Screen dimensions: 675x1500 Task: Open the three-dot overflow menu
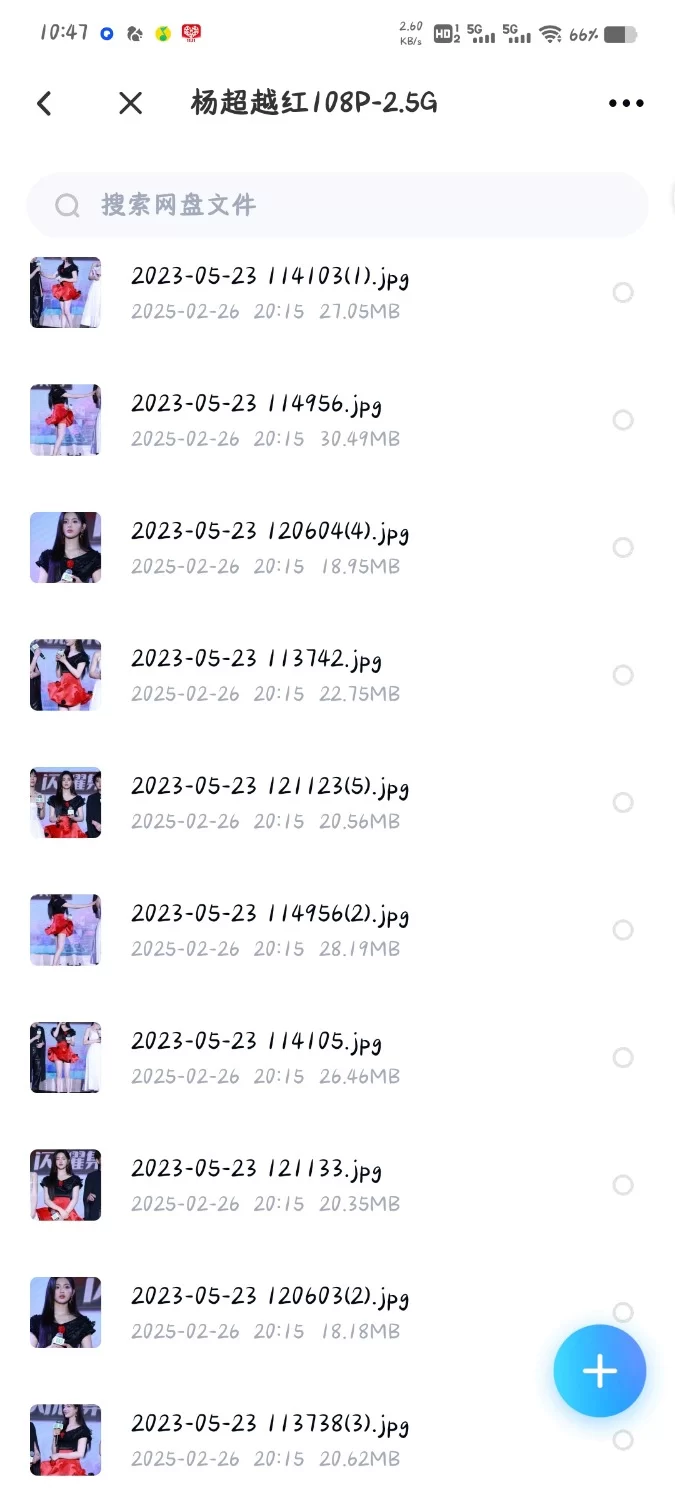(626, 103)
